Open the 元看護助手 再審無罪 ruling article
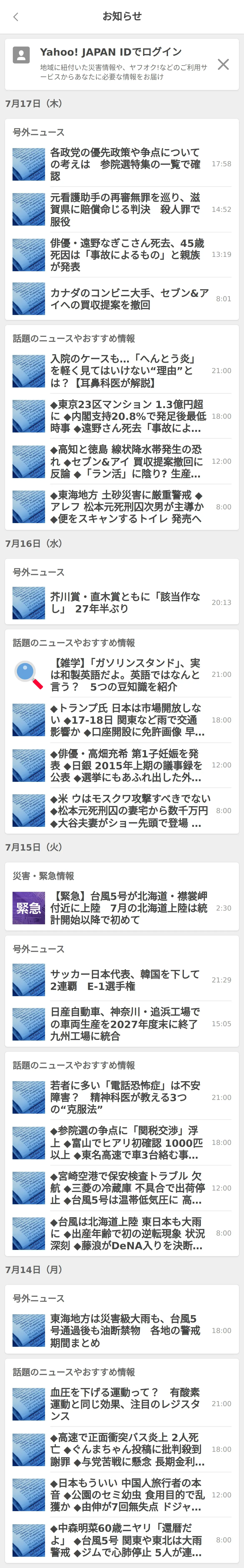Viewport: 244px width, 1568px height. 125,209
